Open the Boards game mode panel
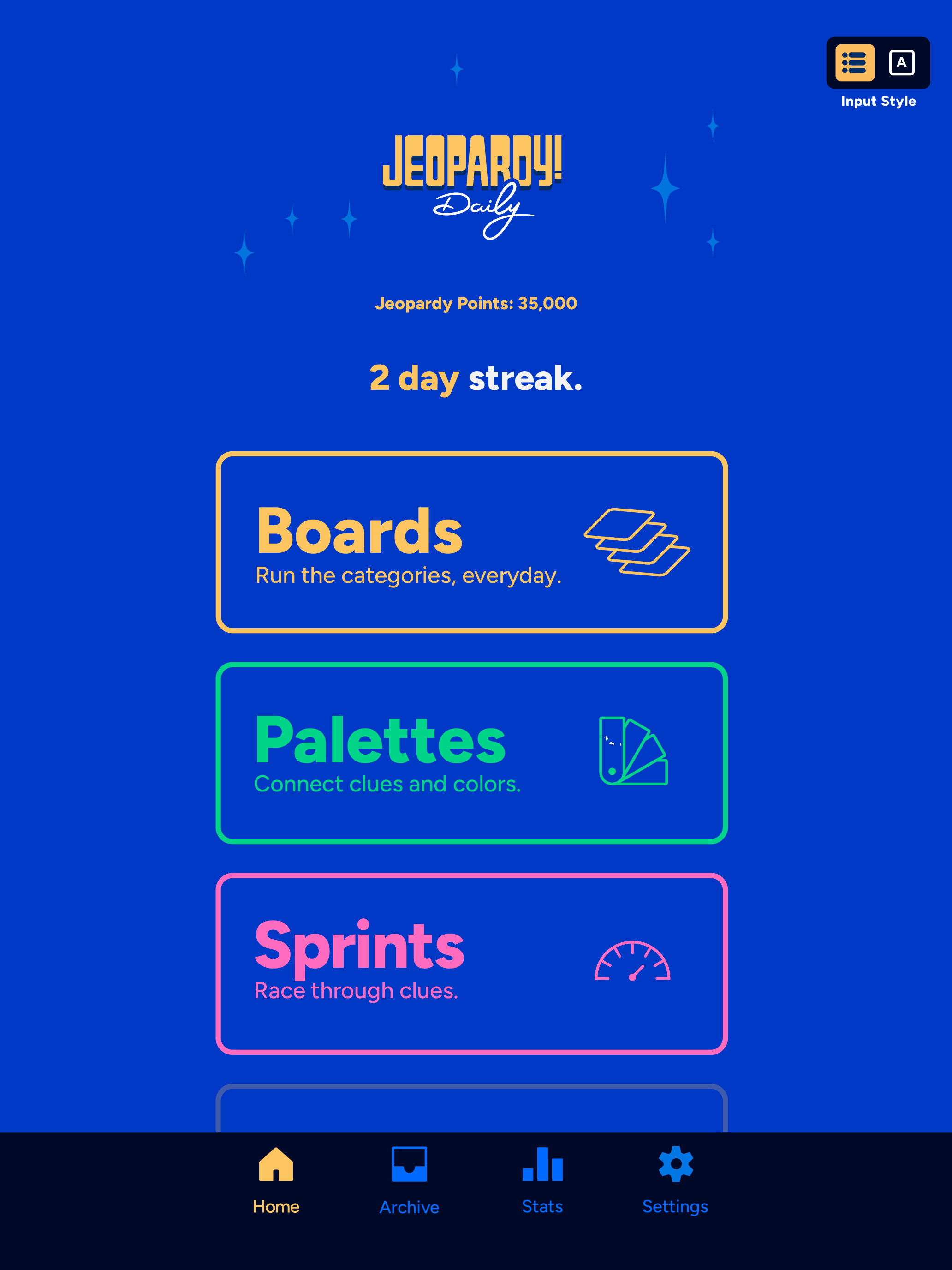Viewport: 952px width, 1270px height. click(473, 543)
